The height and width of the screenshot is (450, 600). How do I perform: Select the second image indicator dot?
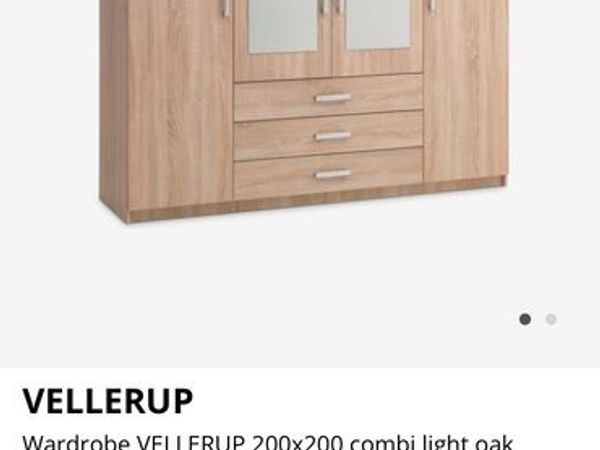[x=551, y=319]
